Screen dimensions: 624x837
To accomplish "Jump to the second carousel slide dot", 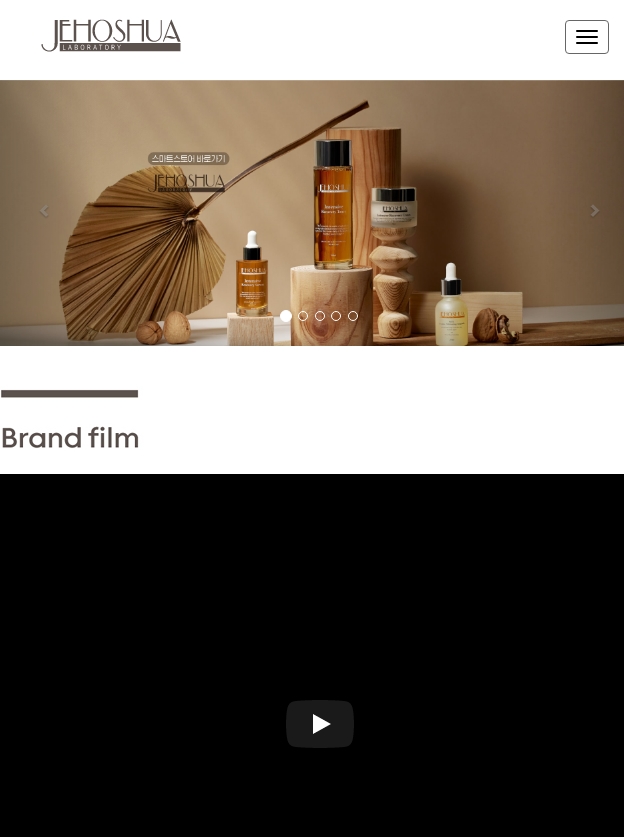I will 303,316.
